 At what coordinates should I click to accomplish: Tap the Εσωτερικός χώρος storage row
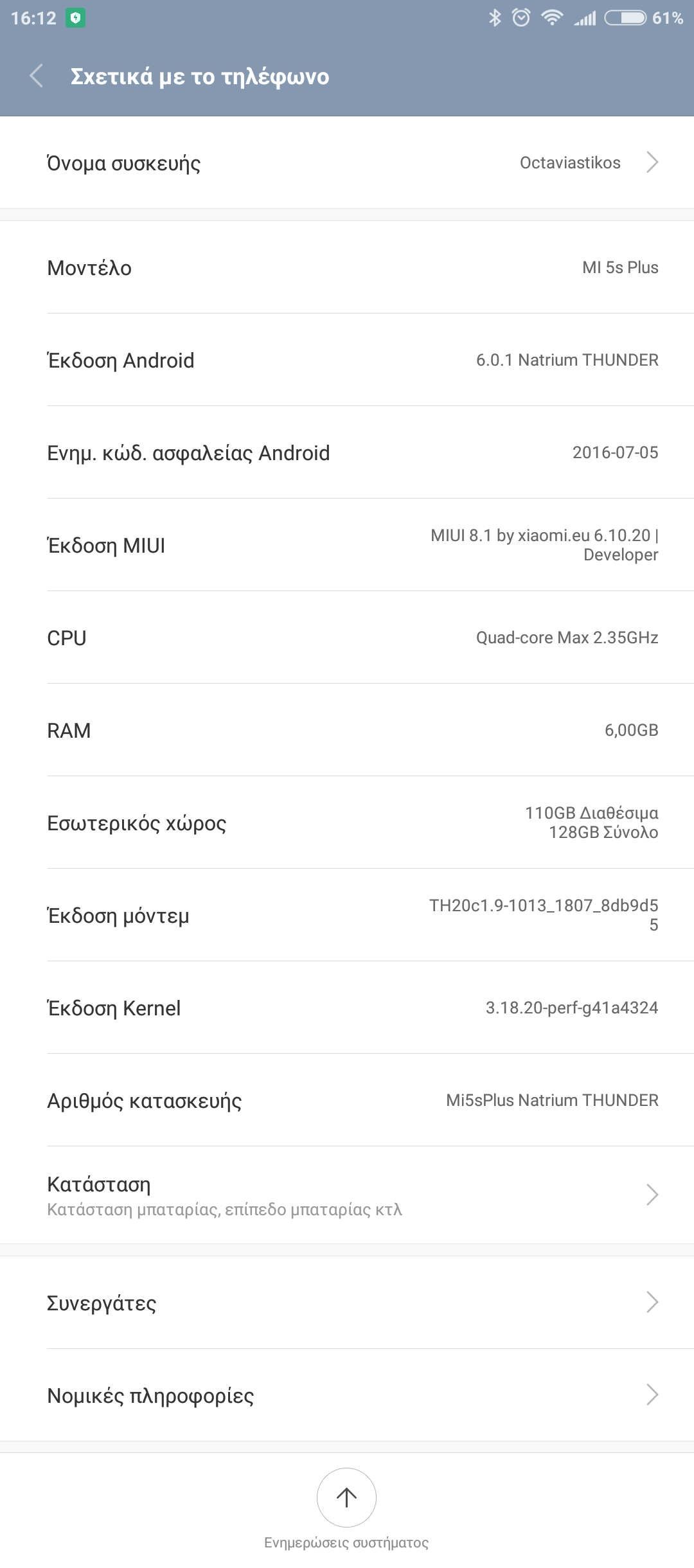(347, 823)
